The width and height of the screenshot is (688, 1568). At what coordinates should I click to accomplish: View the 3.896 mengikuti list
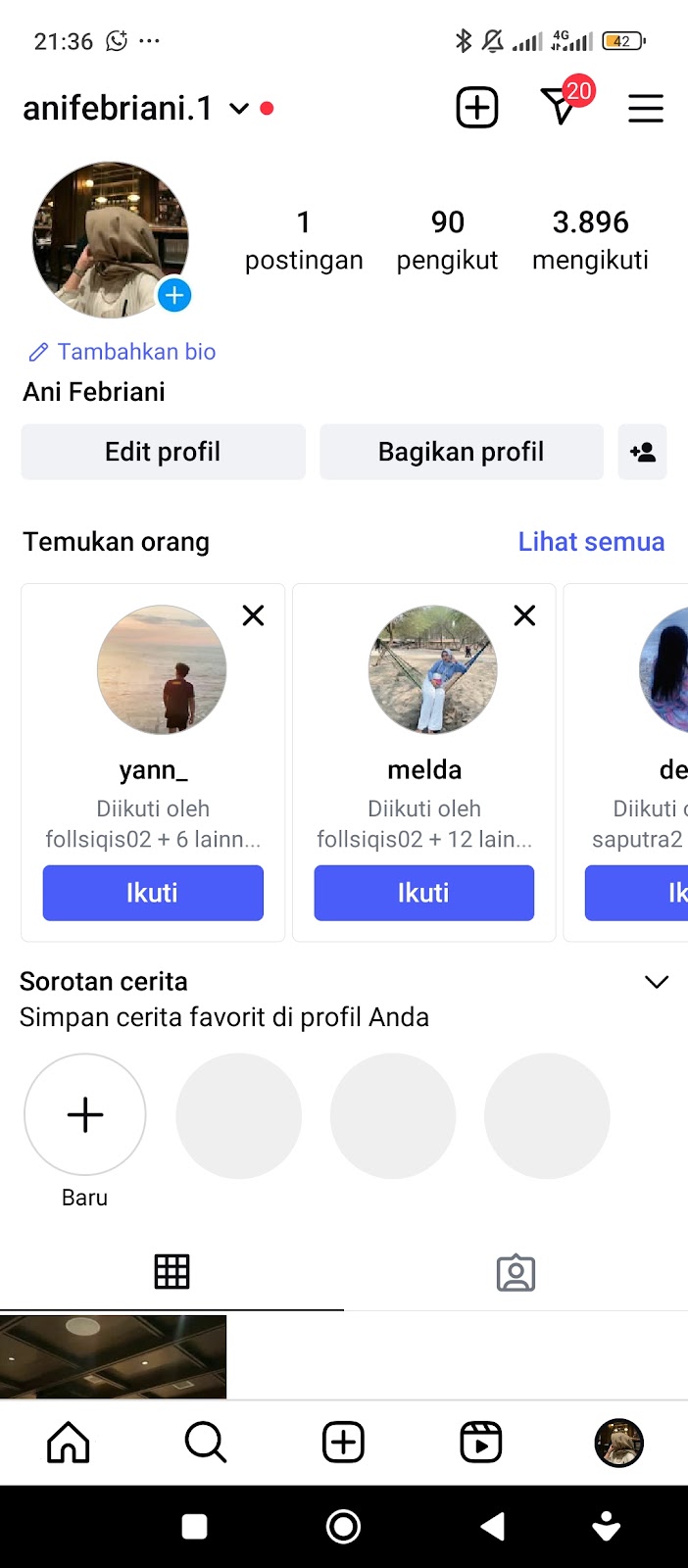[590, 239]
